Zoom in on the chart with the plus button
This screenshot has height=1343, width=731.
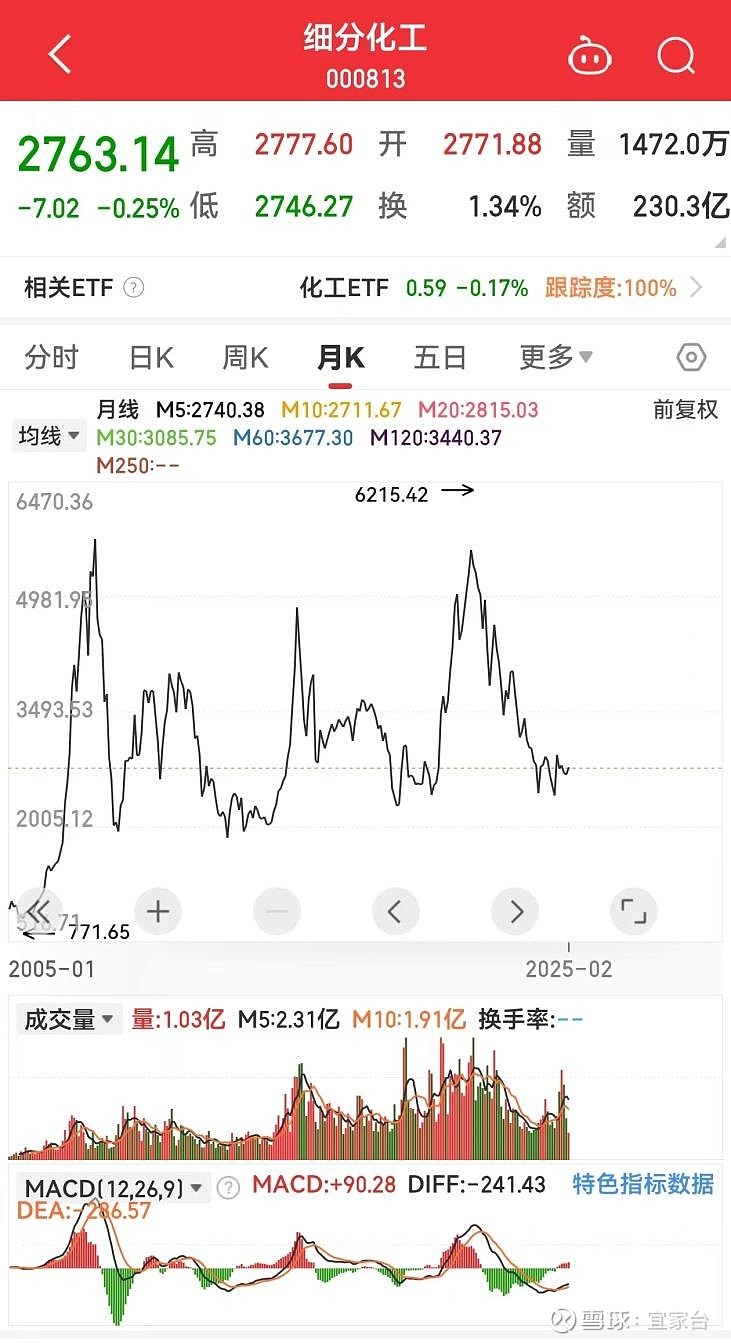coord(157,911)
